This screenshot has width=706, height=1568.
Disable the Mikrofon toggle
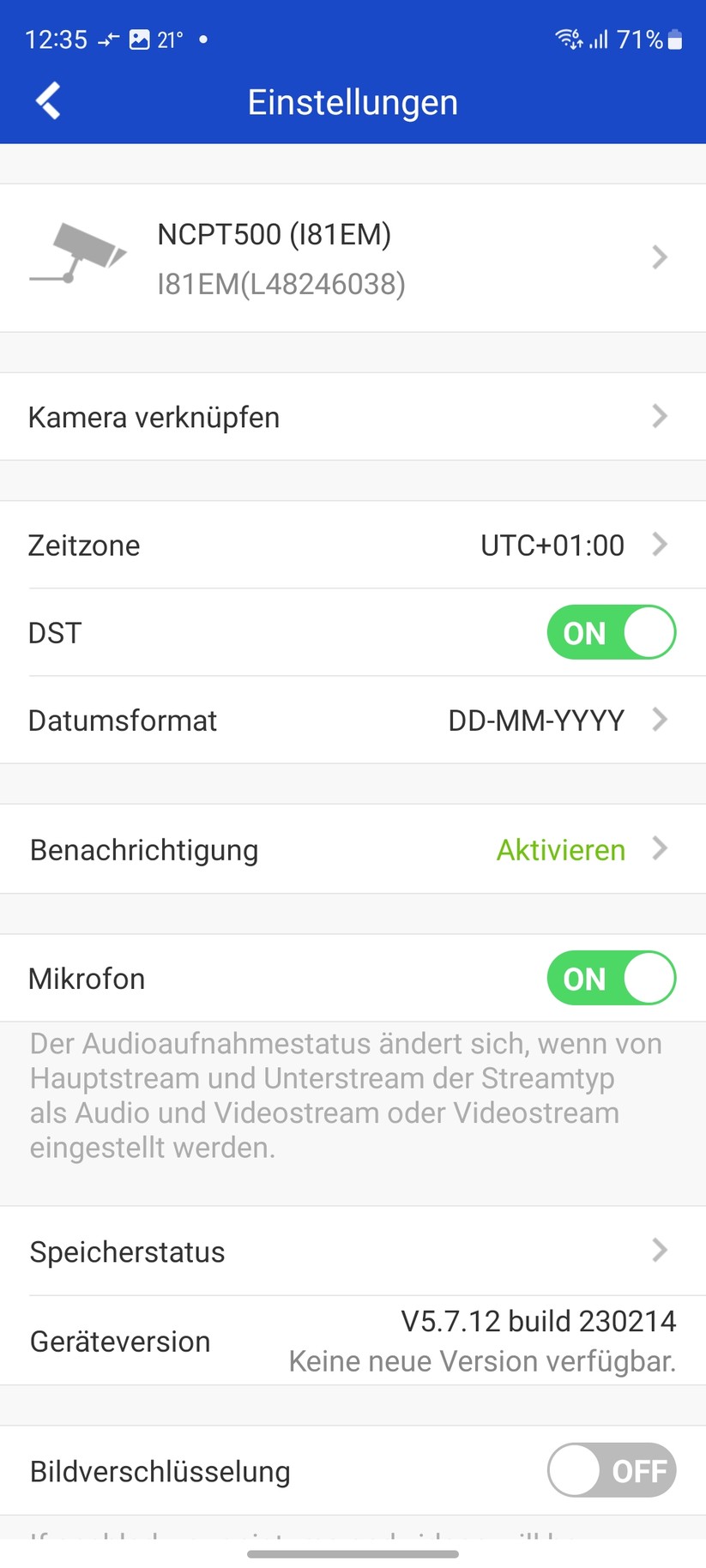[x=611, y=978]
